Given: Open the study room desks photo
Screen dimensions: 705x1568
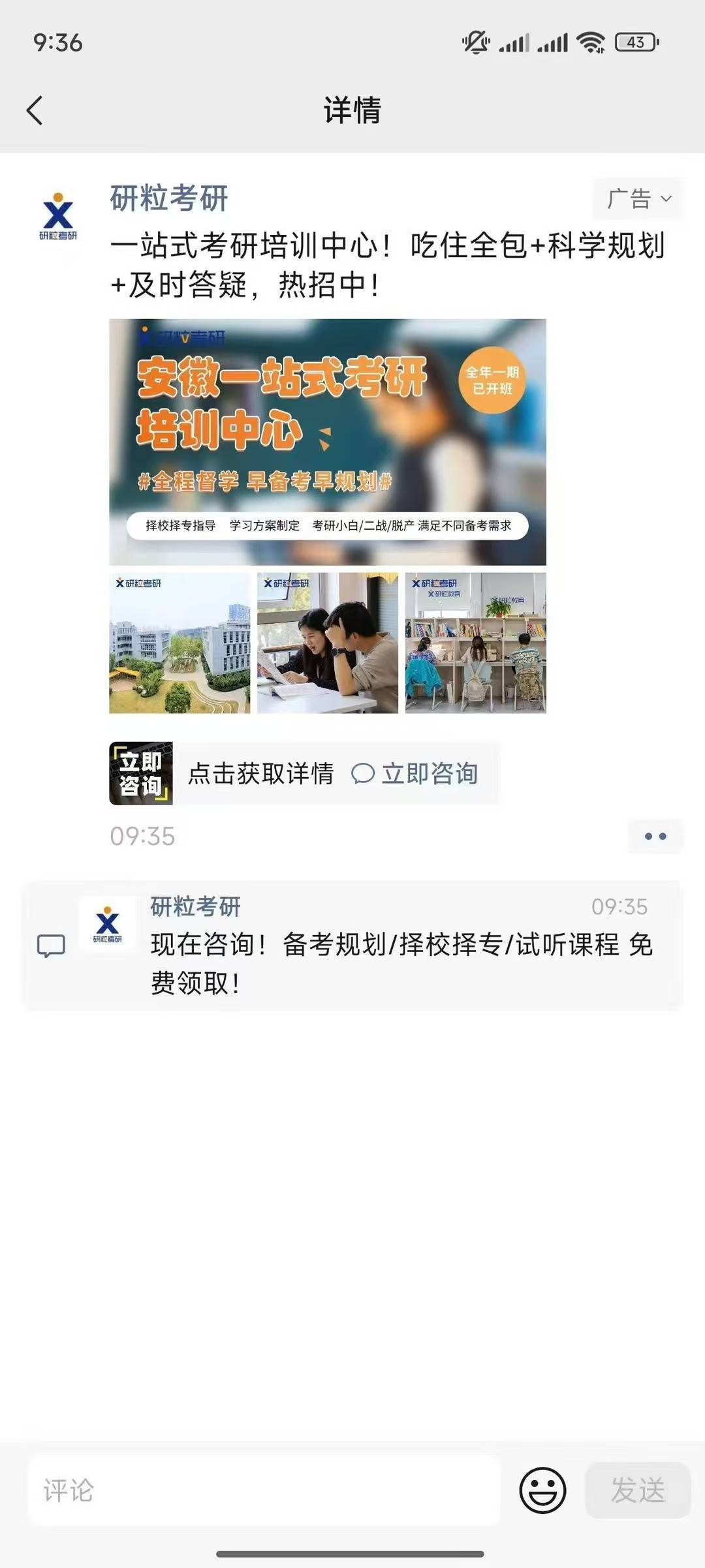Looking at the screenshot, I should click(475, 643).
